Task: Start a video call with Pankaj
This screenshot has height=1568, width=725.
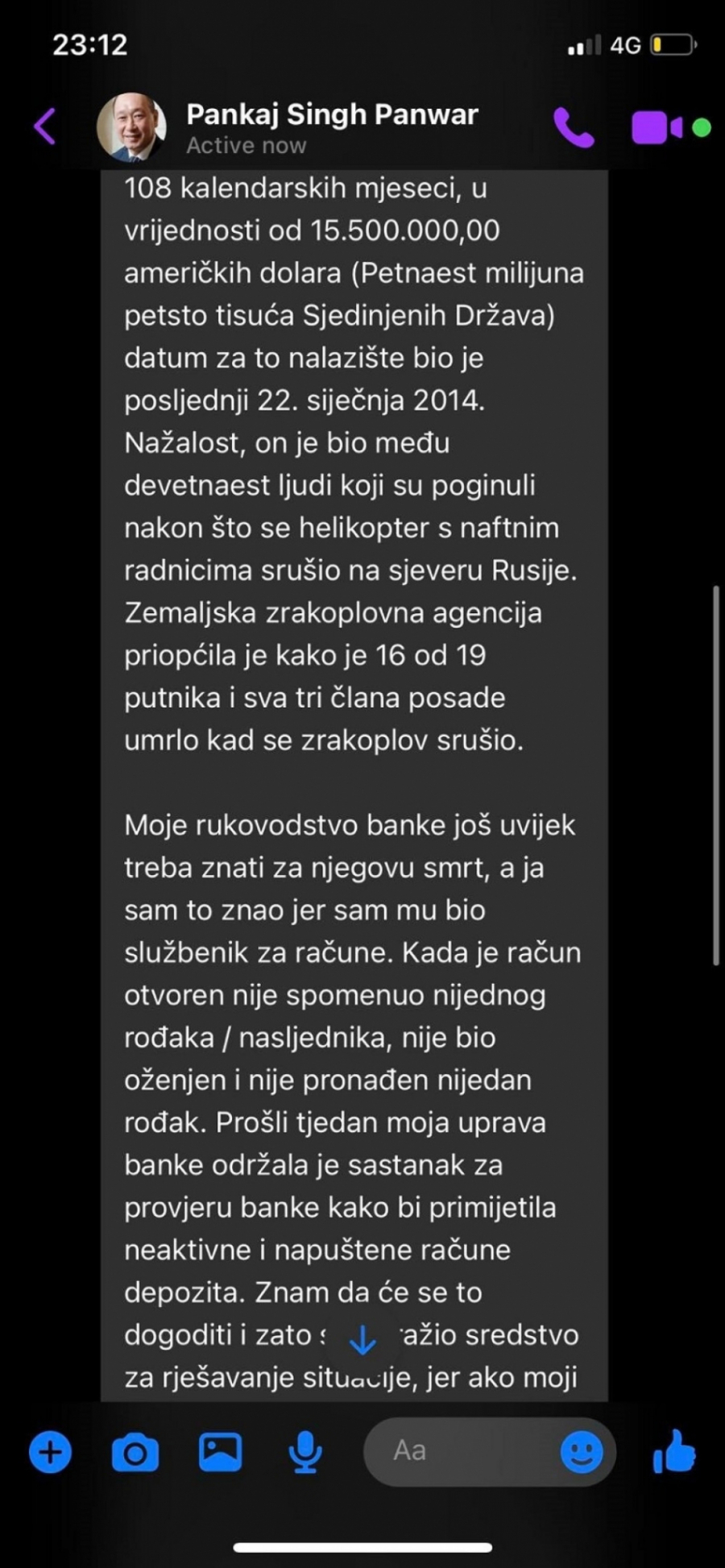Action: point(657,127)
